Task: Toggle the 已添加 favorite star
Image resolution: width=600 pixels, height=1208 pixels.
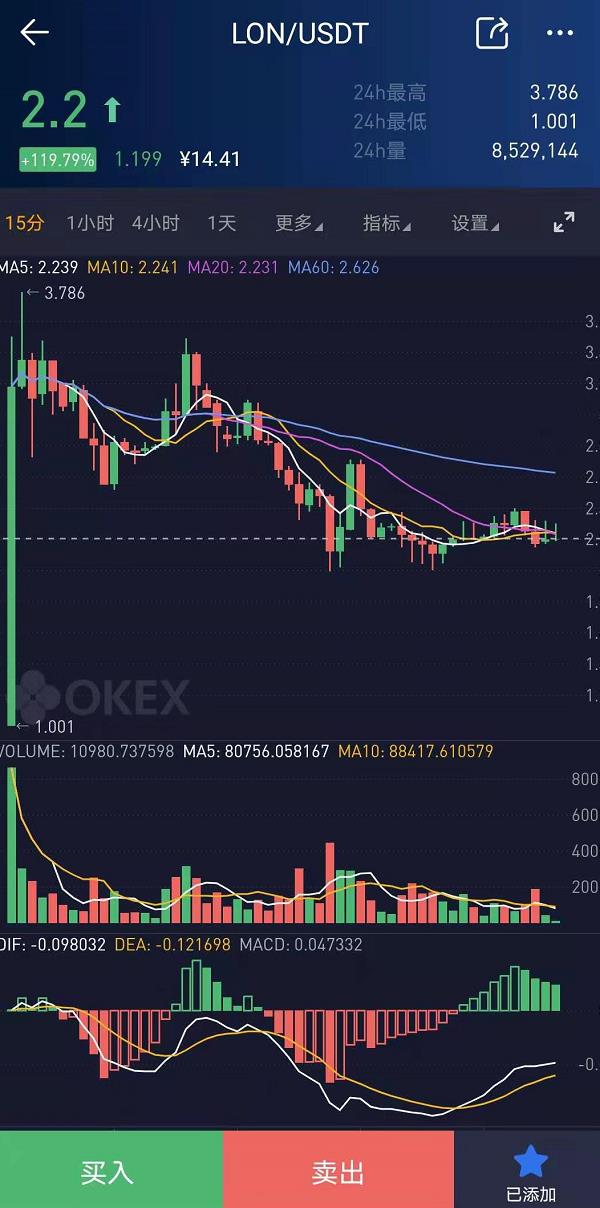Action: pos(530,1170)
